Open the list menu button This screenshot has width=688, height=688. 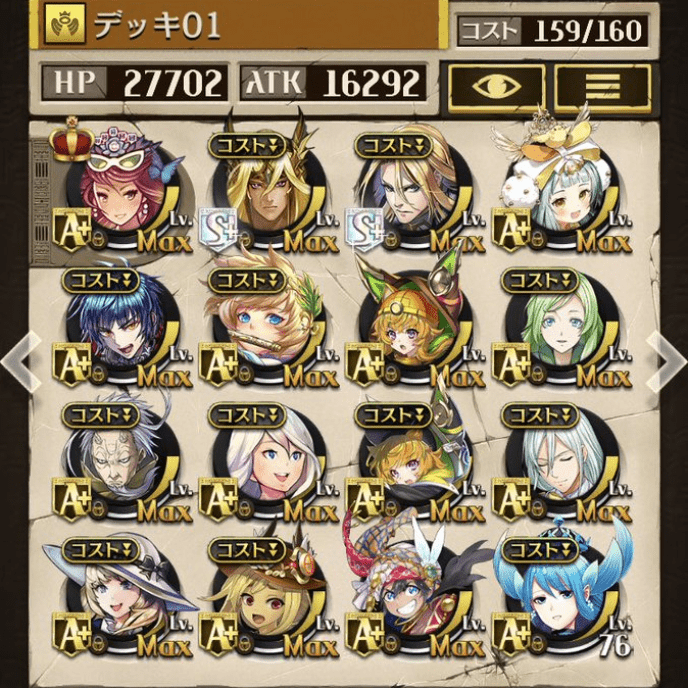point(602,87)
